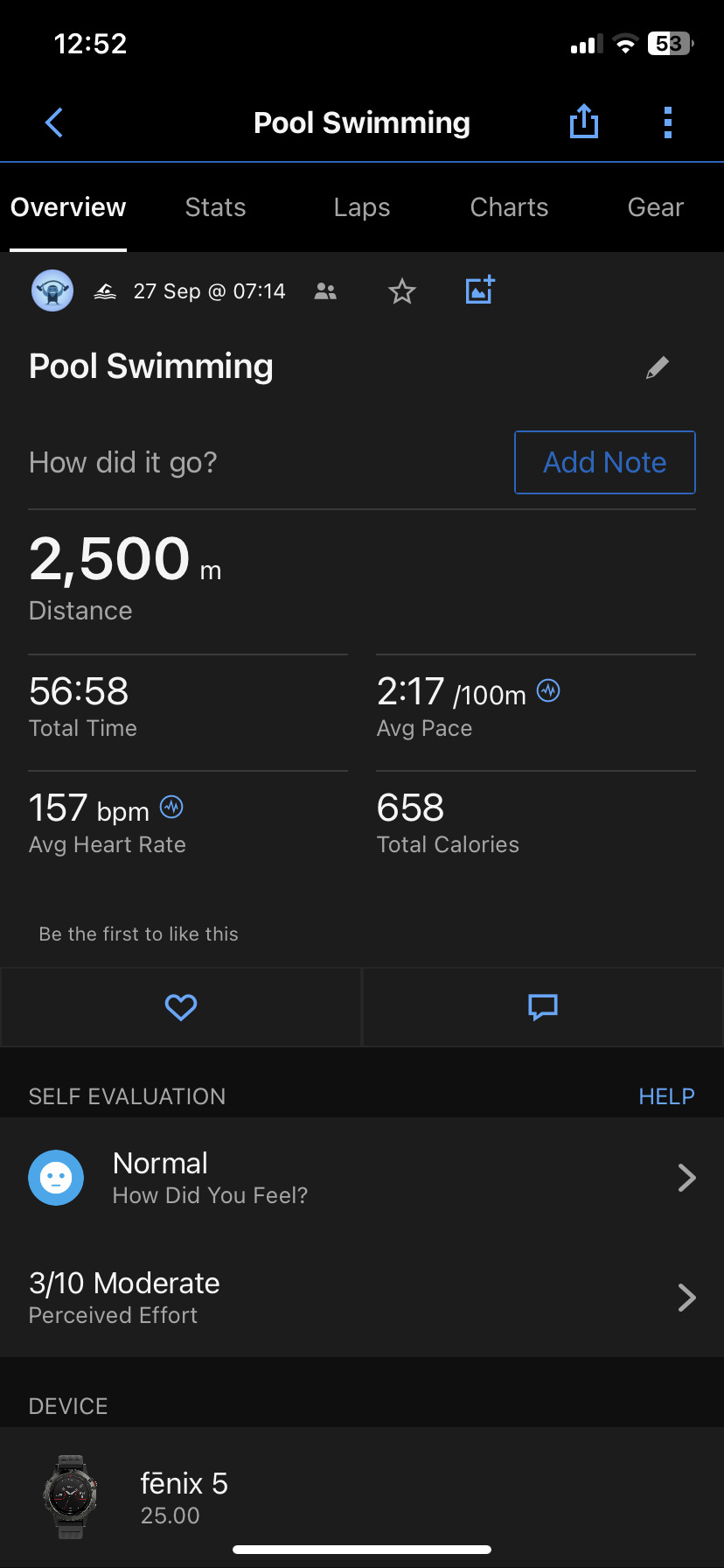Image resolution: width=724 pixels, height=1568 pixels.
Task: Open the three-dot overflow menu
Action: click(668, 122)
